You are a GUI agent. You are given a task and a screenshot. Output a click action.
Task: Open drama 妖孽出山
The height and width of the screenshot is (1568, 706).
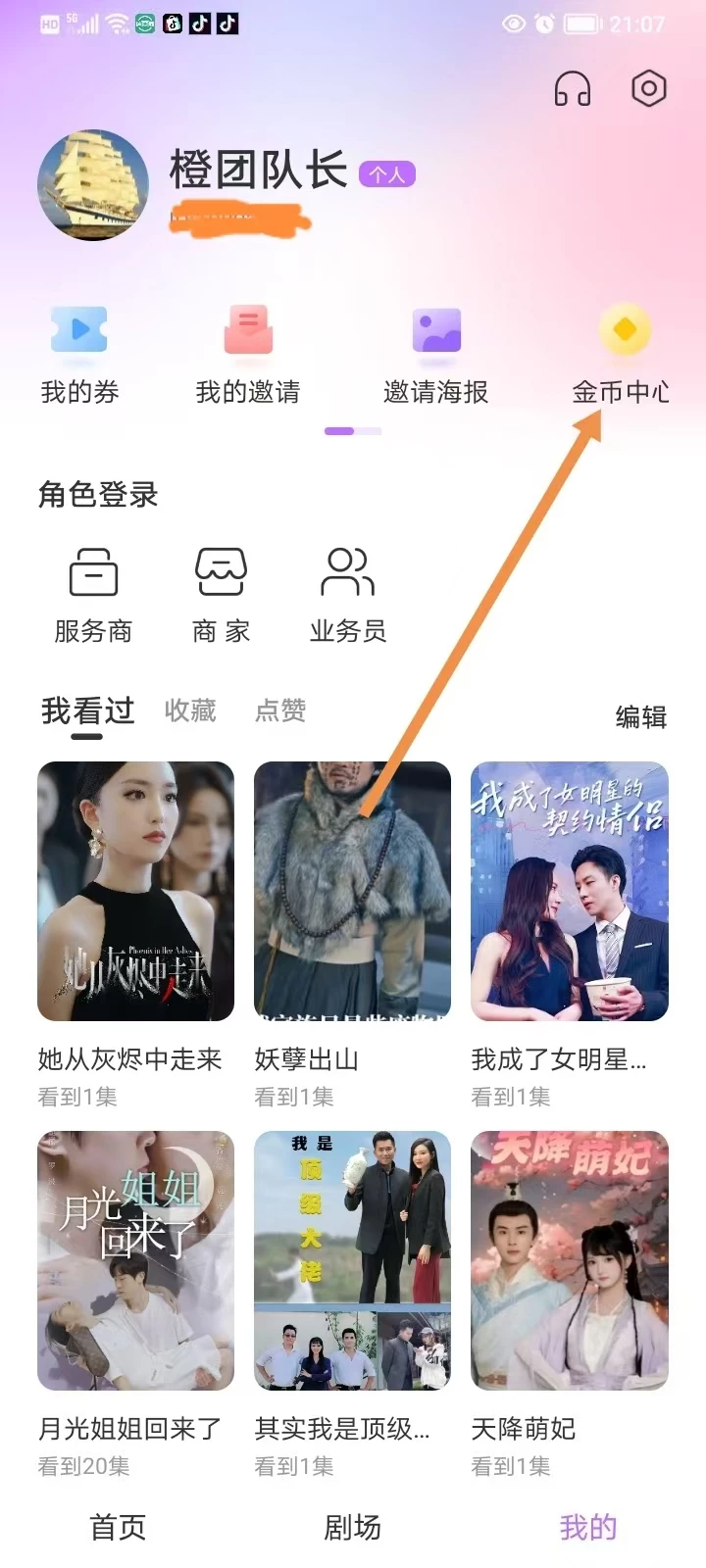coord(352,892)
